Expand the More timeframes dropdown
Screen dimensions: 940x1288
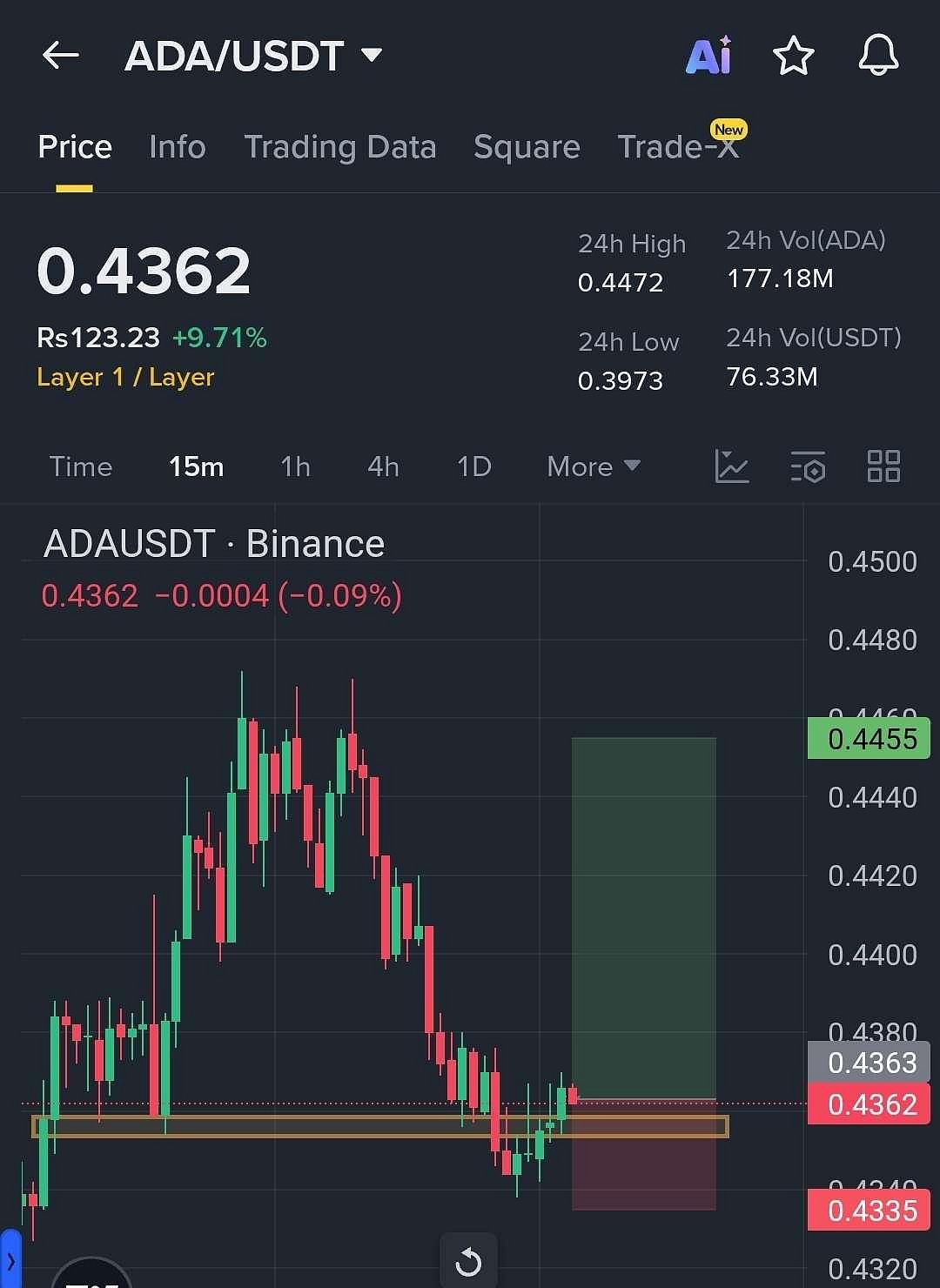593,467
